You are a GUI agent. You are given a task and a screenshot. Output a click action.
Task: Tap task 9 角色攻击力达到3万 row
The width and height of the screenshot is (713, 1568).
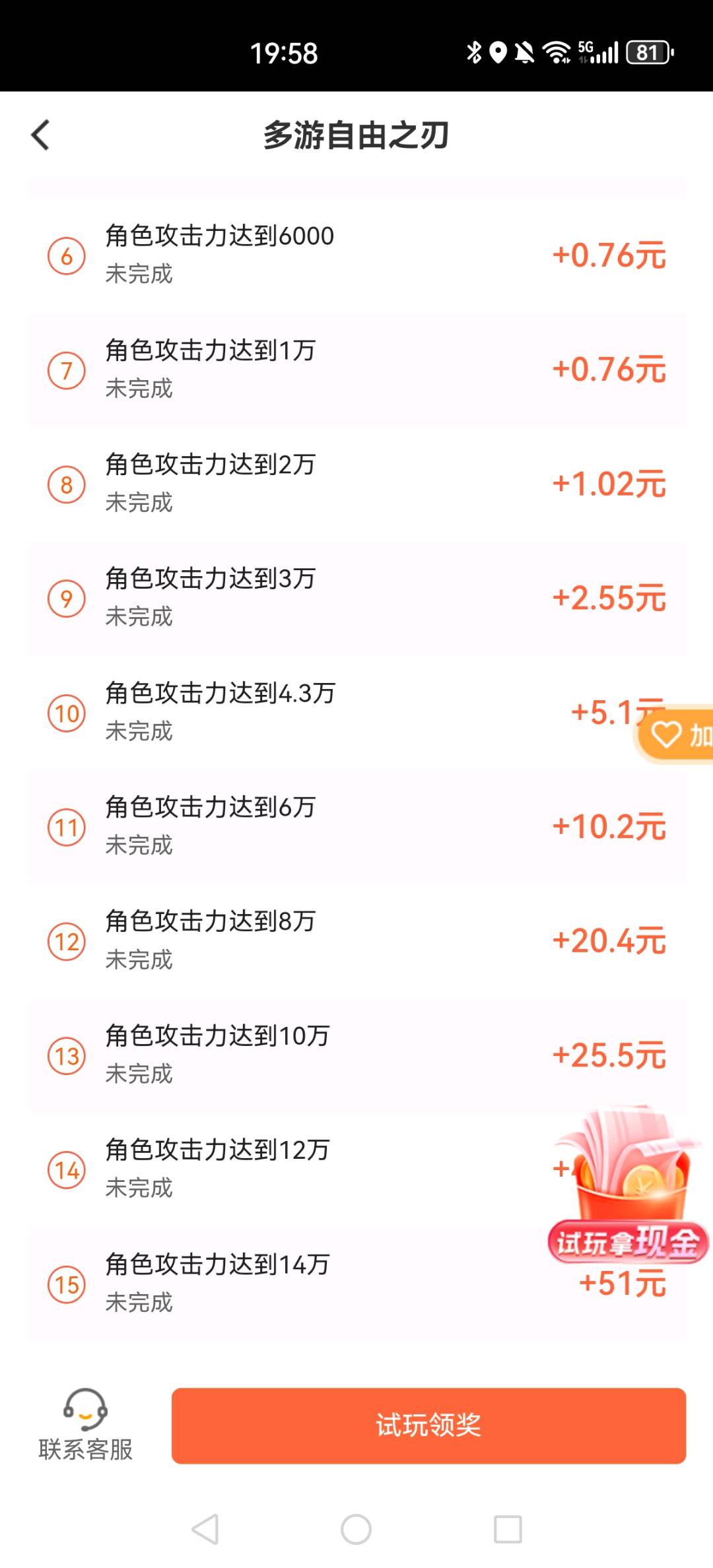[x=264, y=597]
